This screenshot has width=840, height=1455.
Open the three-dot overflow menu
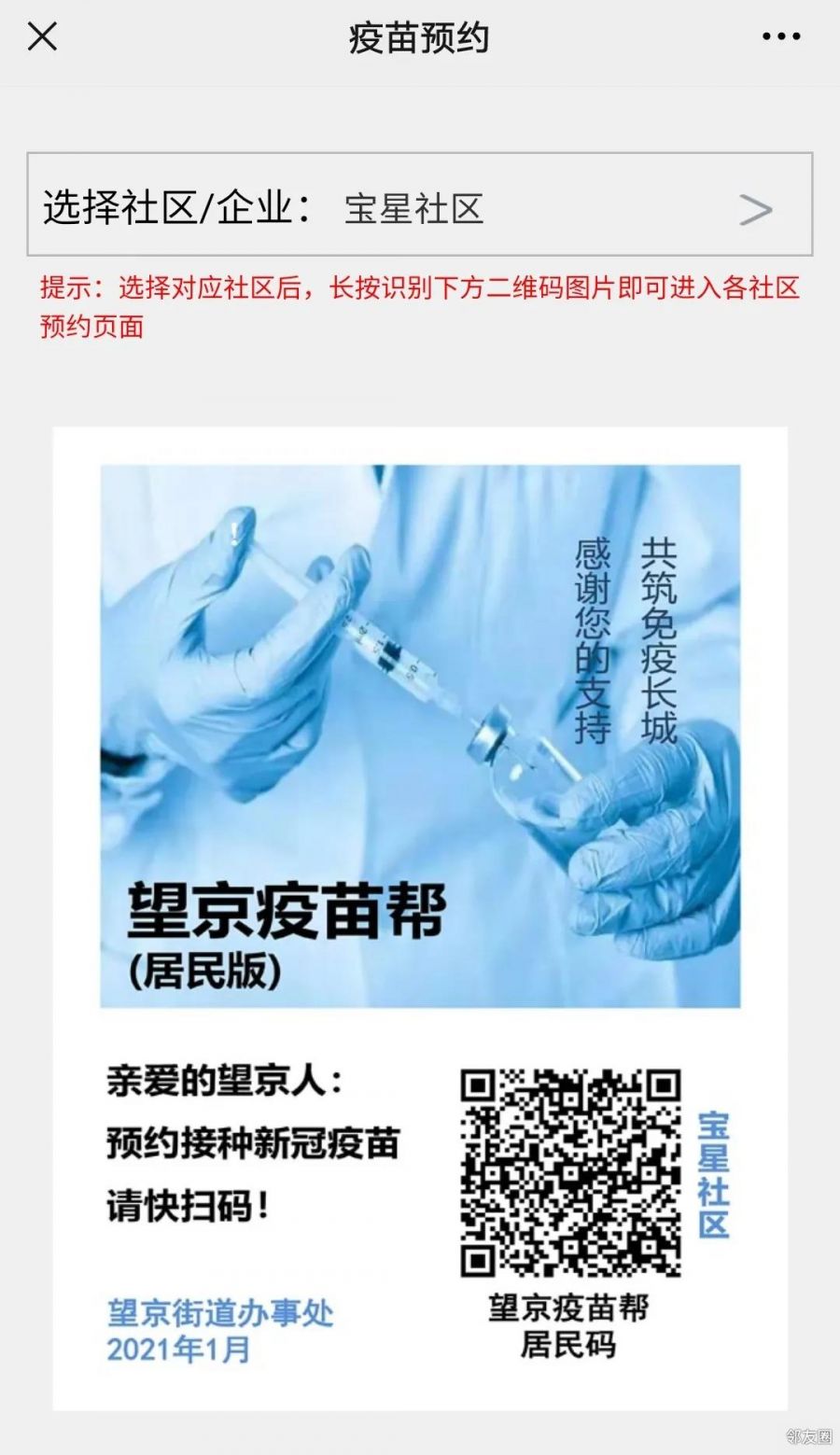781,37
